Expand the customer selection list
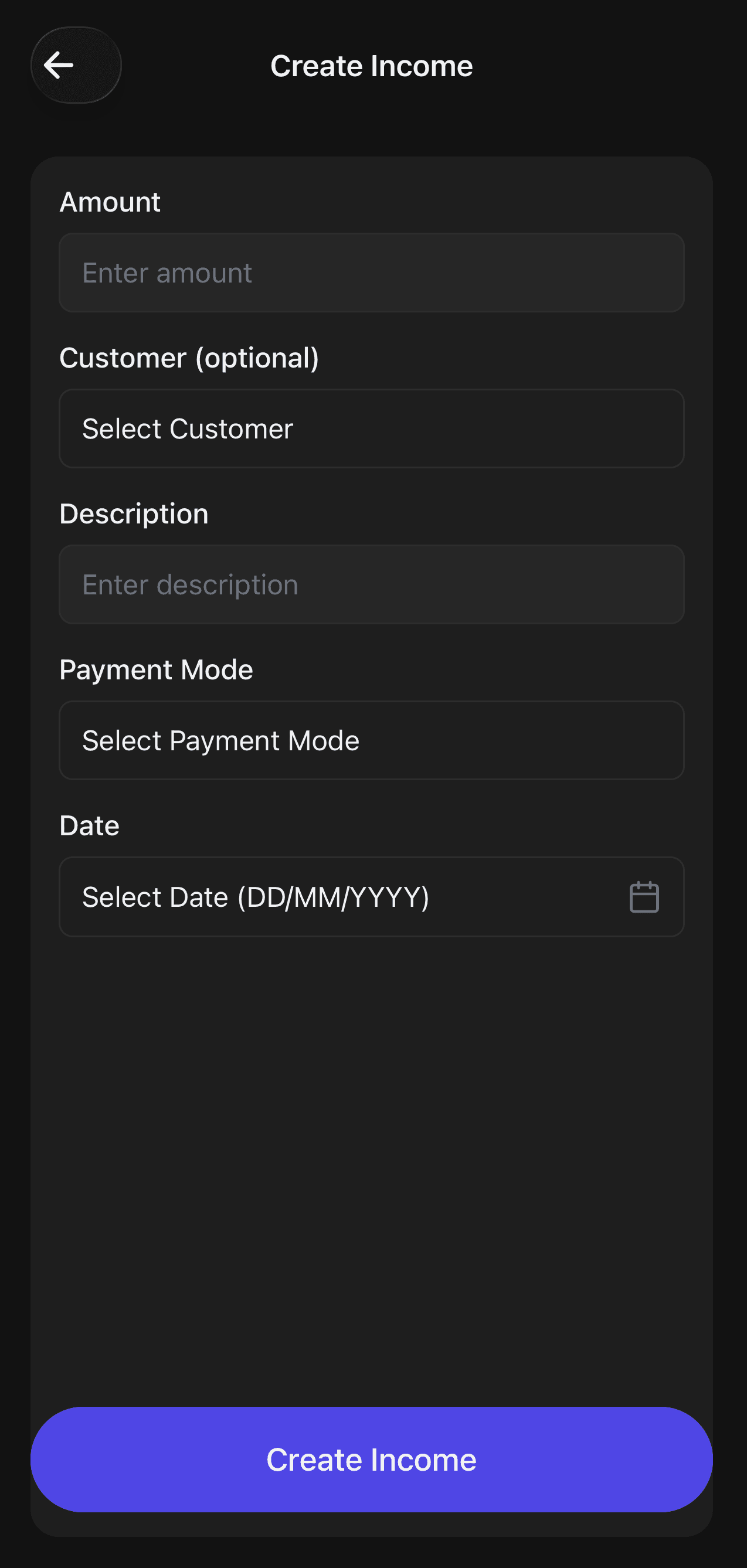Viewport: 747px width, 1568px height. pyautogui.click(x=371, y=428)
